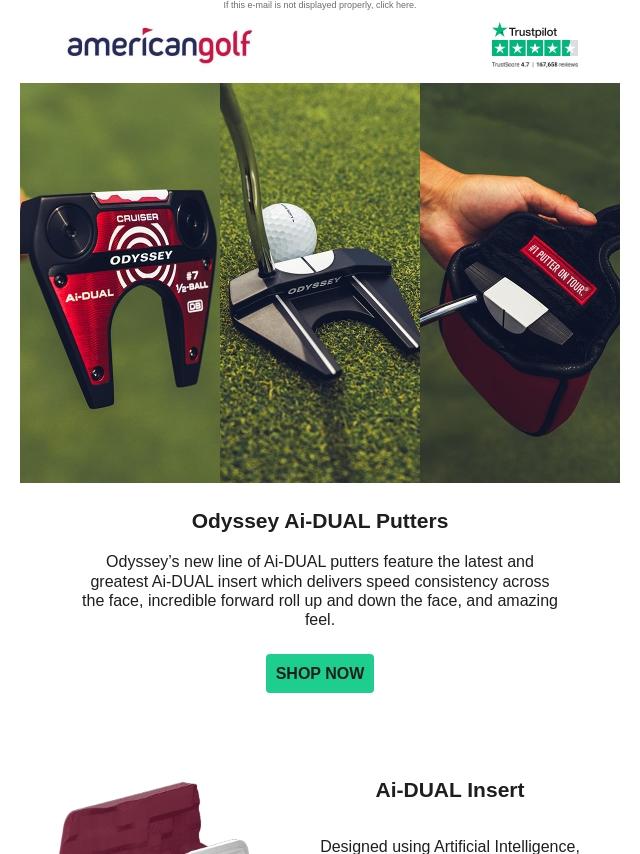Viewport: 640px width, 854px height.
Task: Tap the Shop Now button
Action: tap(320, 674)
